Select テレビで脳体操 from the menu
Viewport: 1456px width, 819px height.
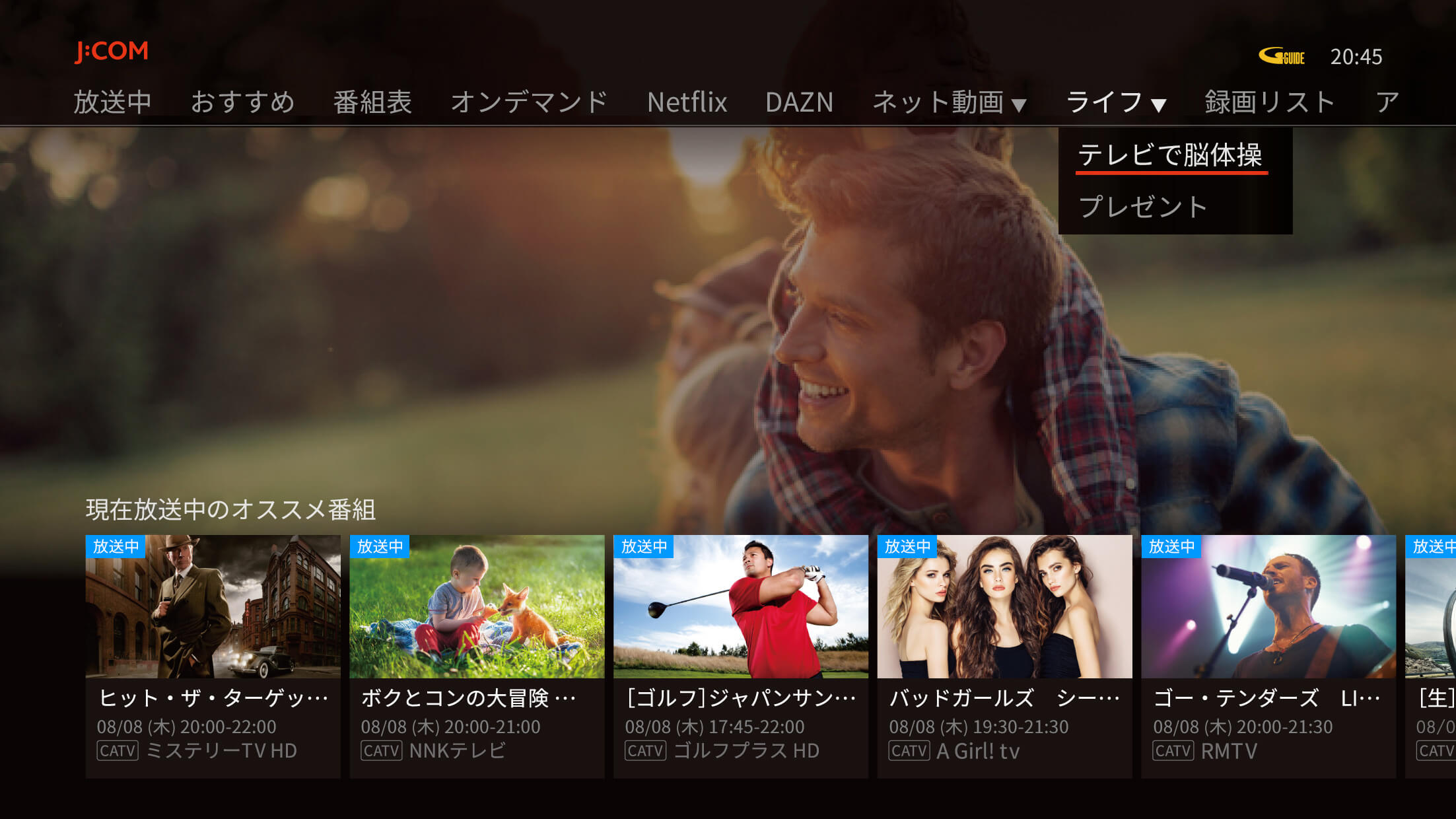(x=1170, y=155)
